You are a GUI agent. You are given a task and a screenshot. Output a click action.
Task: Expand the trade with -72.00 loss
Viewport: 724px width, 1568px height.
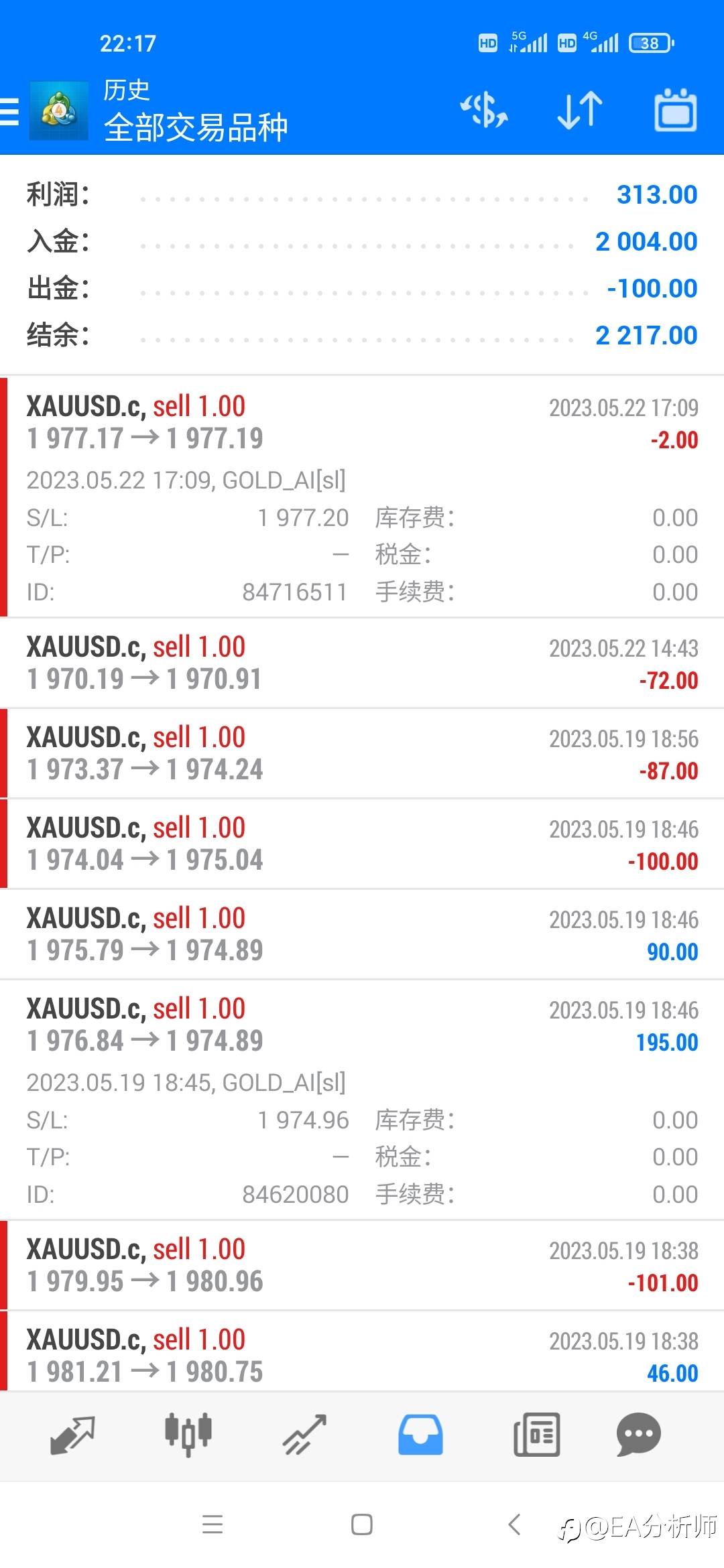pos(362,663)
